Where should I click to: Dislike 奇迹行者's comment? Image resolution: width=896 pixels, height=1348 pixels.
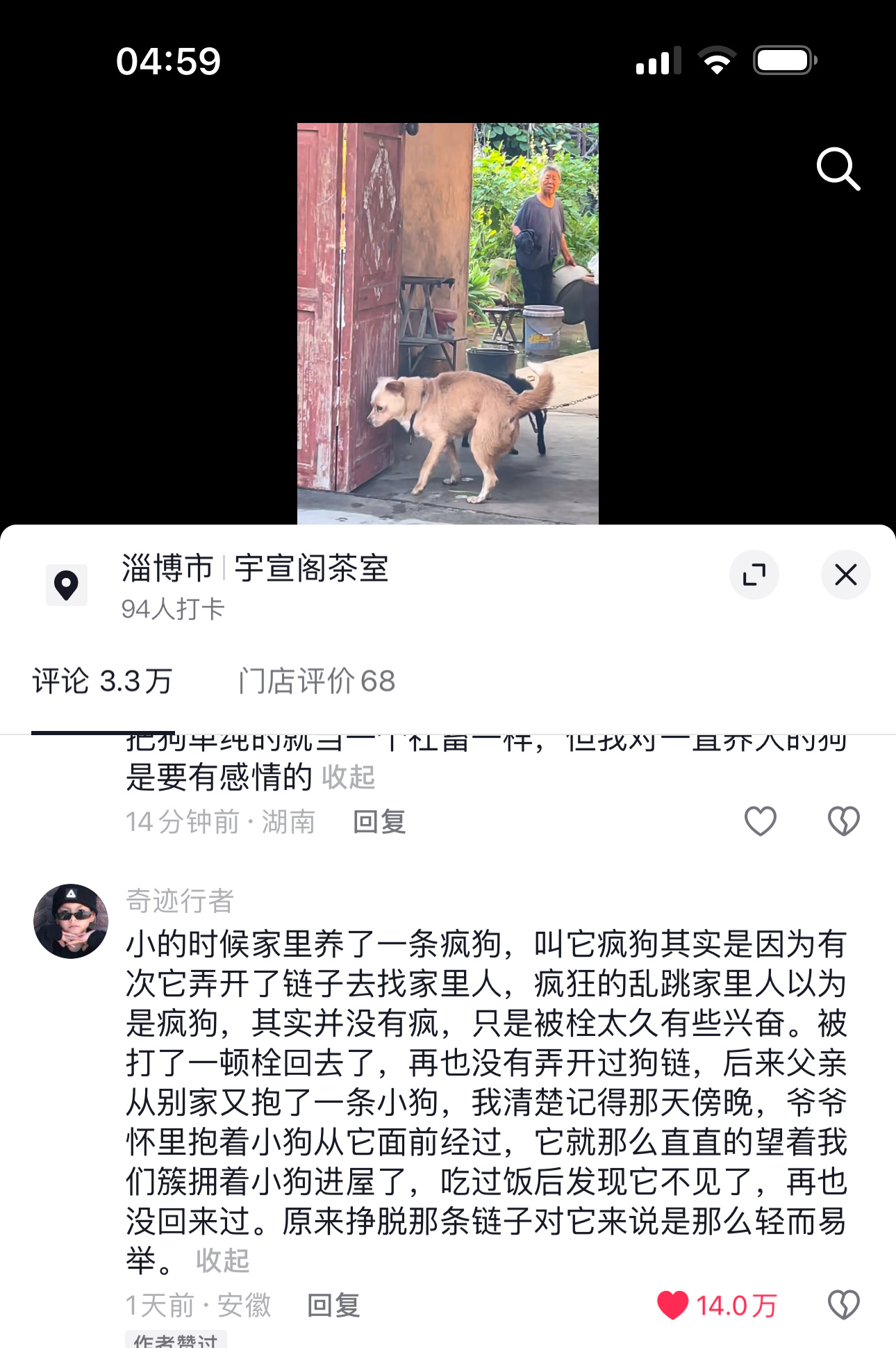[x=843, y=1305]
